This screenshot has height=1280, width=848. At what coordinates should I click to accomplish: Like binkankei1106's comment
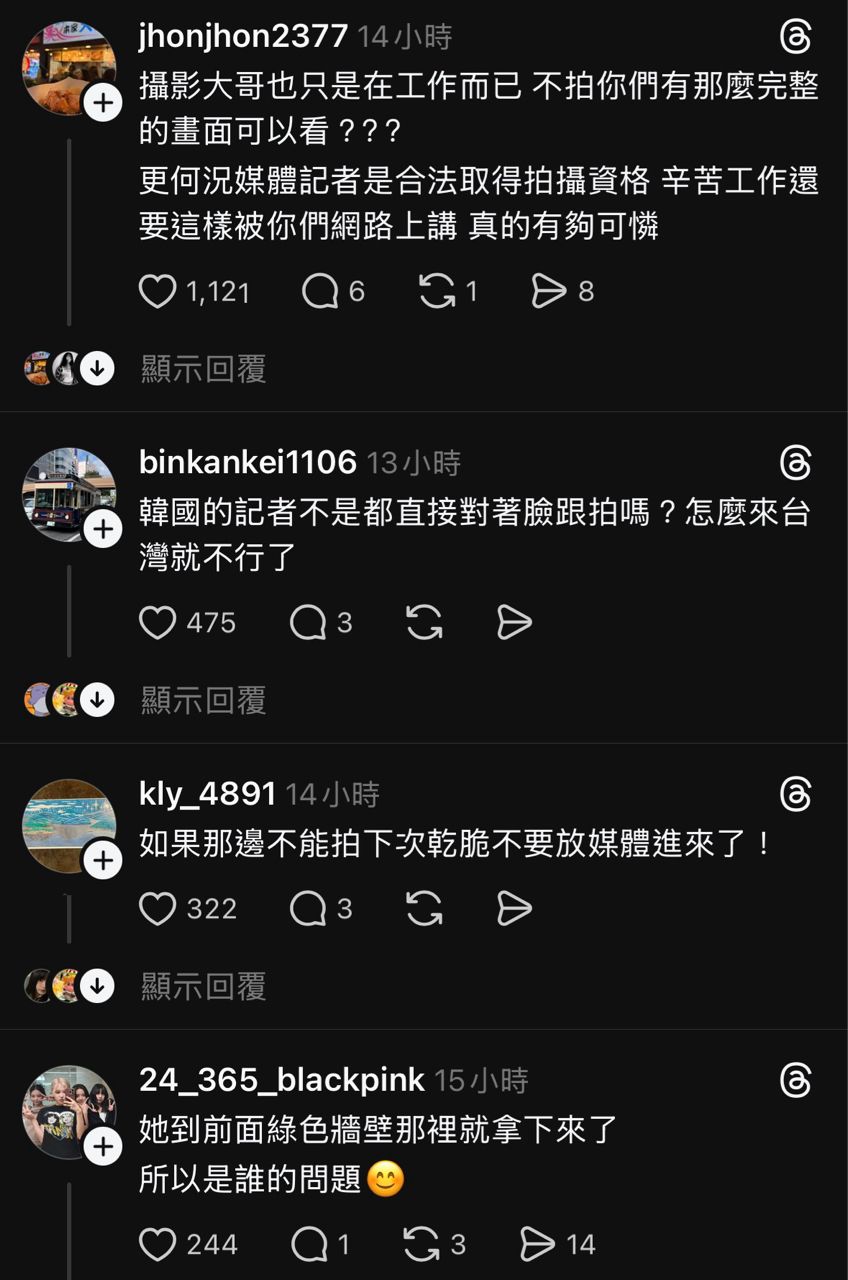coord(158,623)
